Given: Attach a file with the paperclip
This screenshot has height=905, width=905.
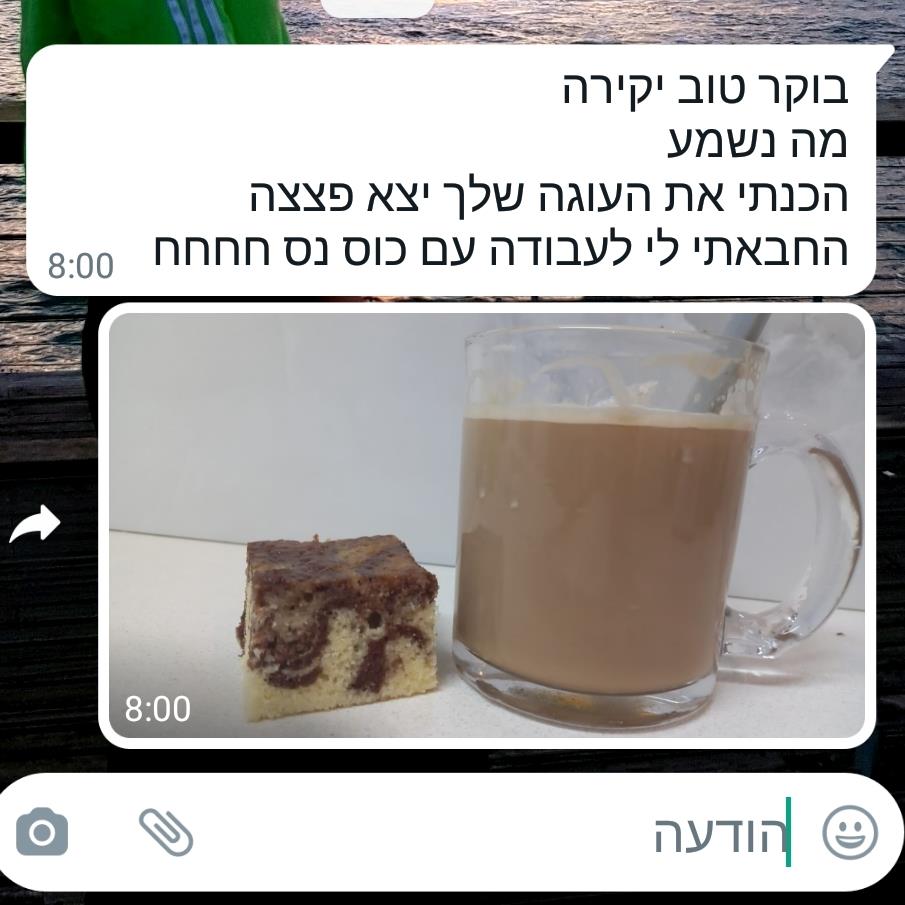Looking at the screenshot, I should click(x=166, y=832).
